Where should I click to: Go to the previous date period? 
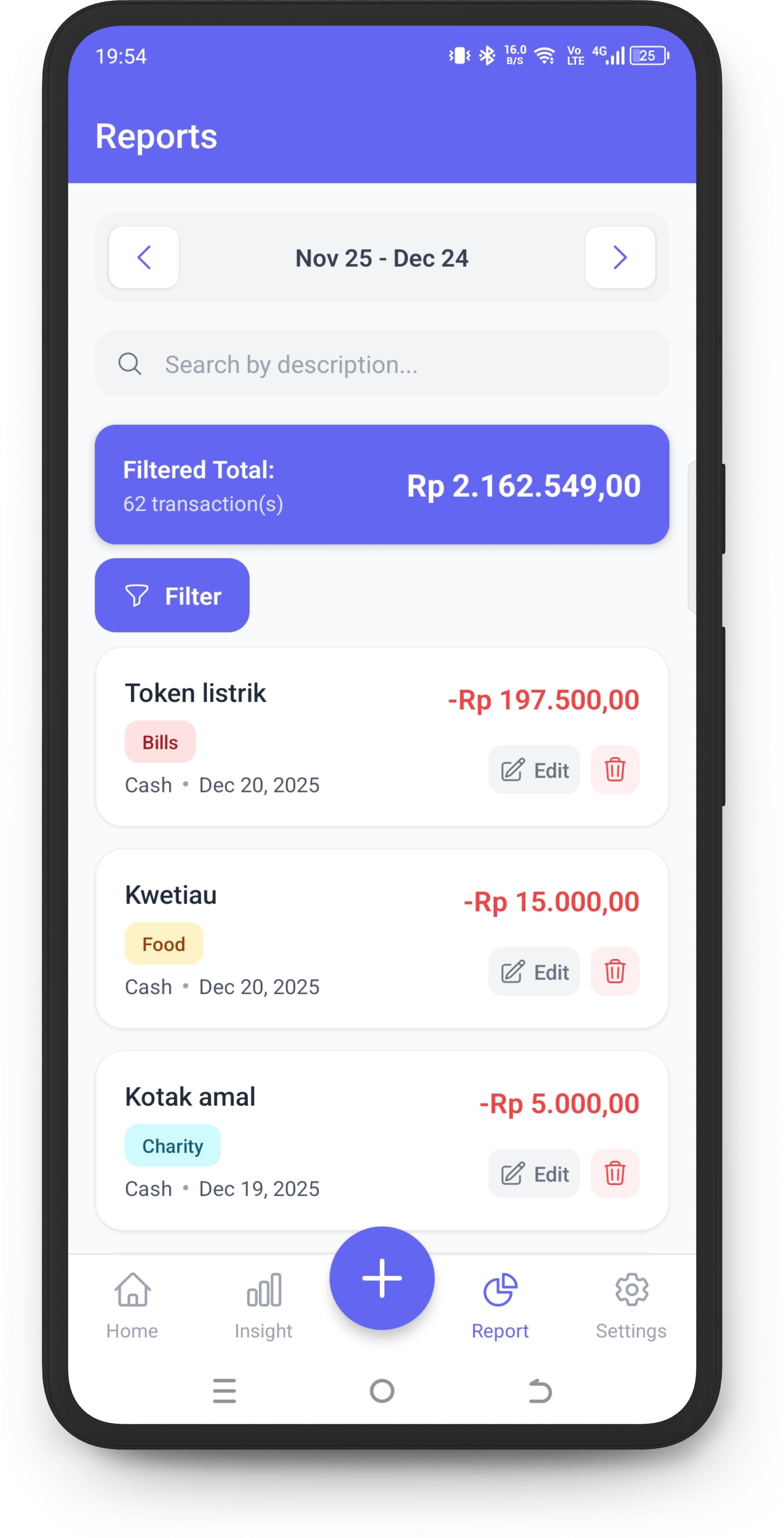143,257
